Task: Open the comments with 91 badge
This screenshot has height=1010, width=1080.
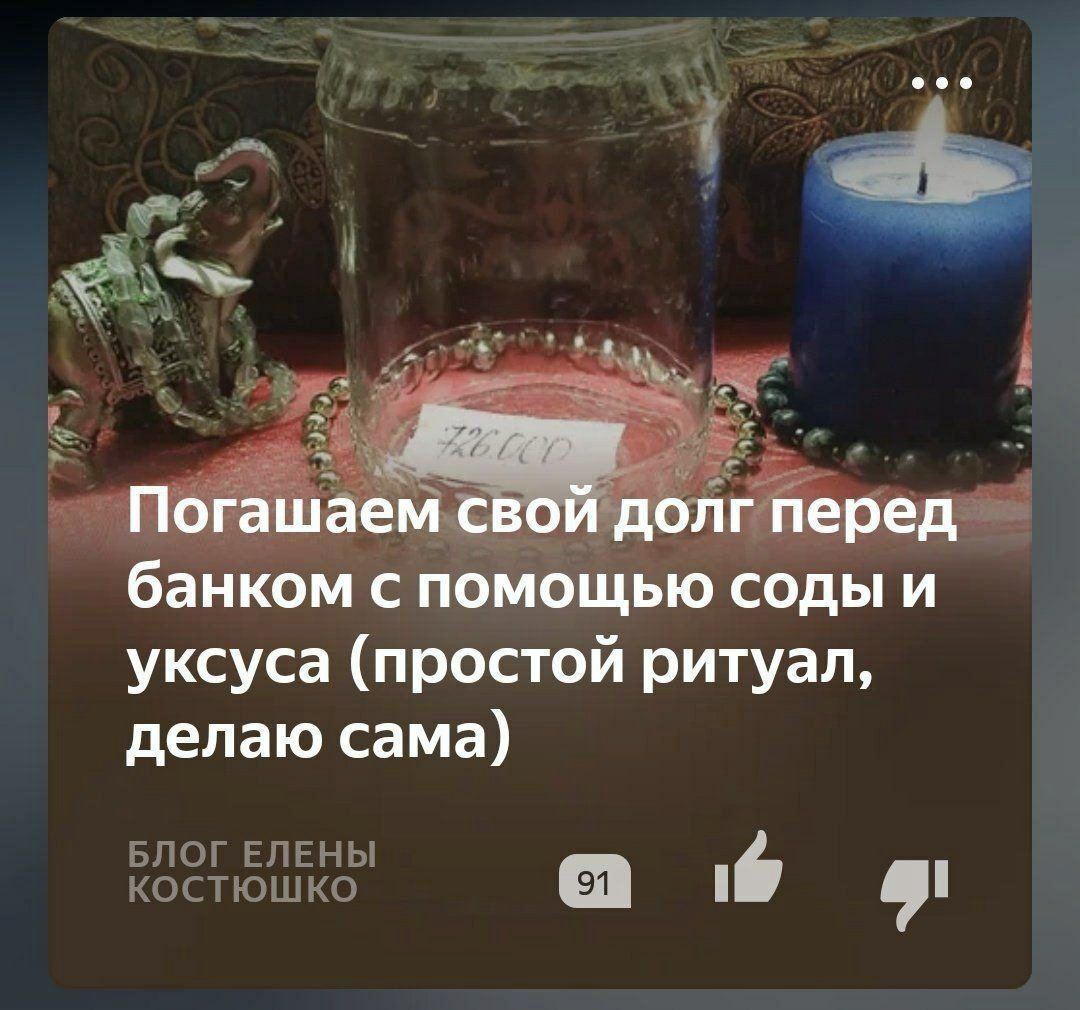Action: tap(596, 881)
